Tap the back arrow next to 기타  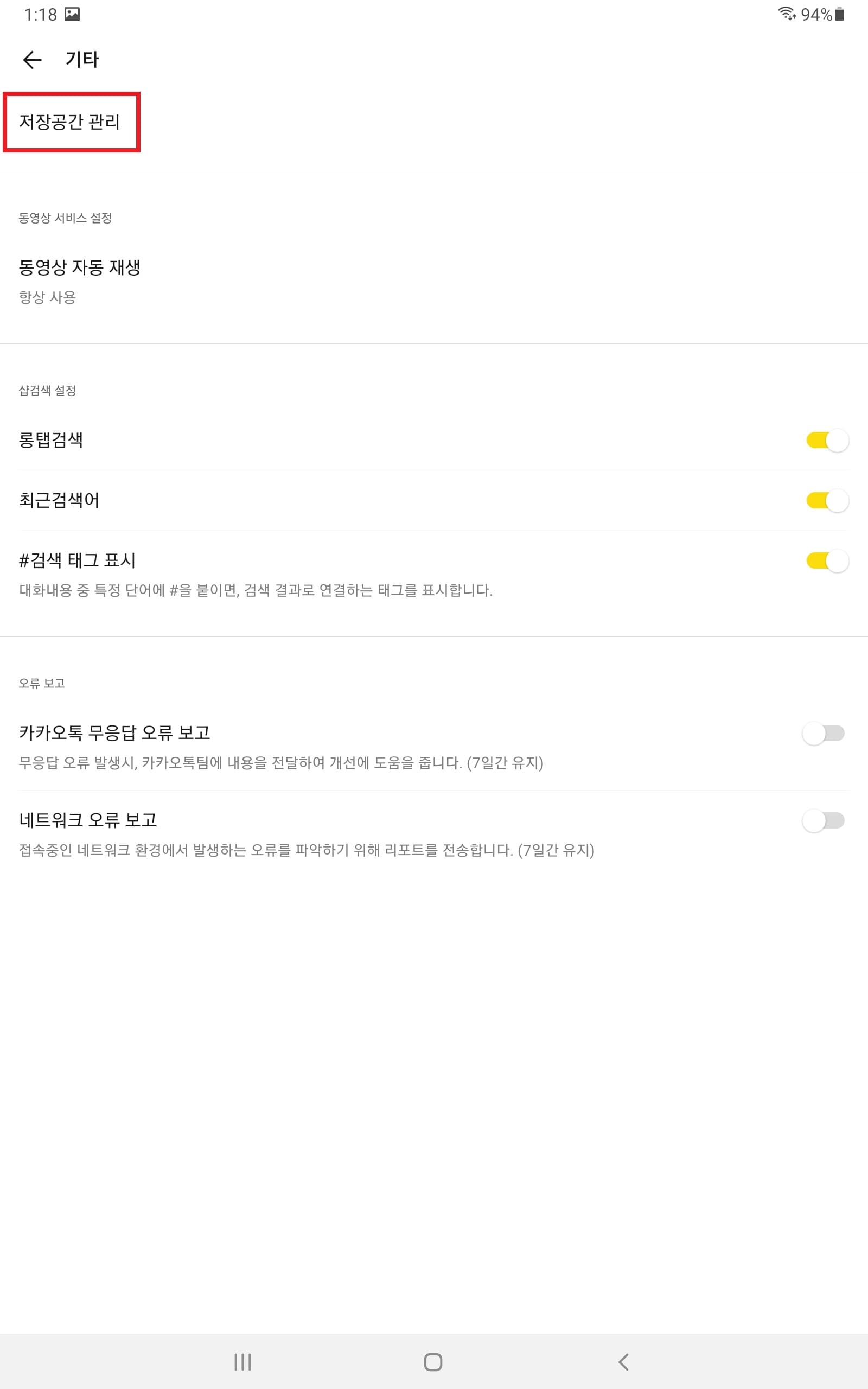pyautogui.click(x=33, y=59)
